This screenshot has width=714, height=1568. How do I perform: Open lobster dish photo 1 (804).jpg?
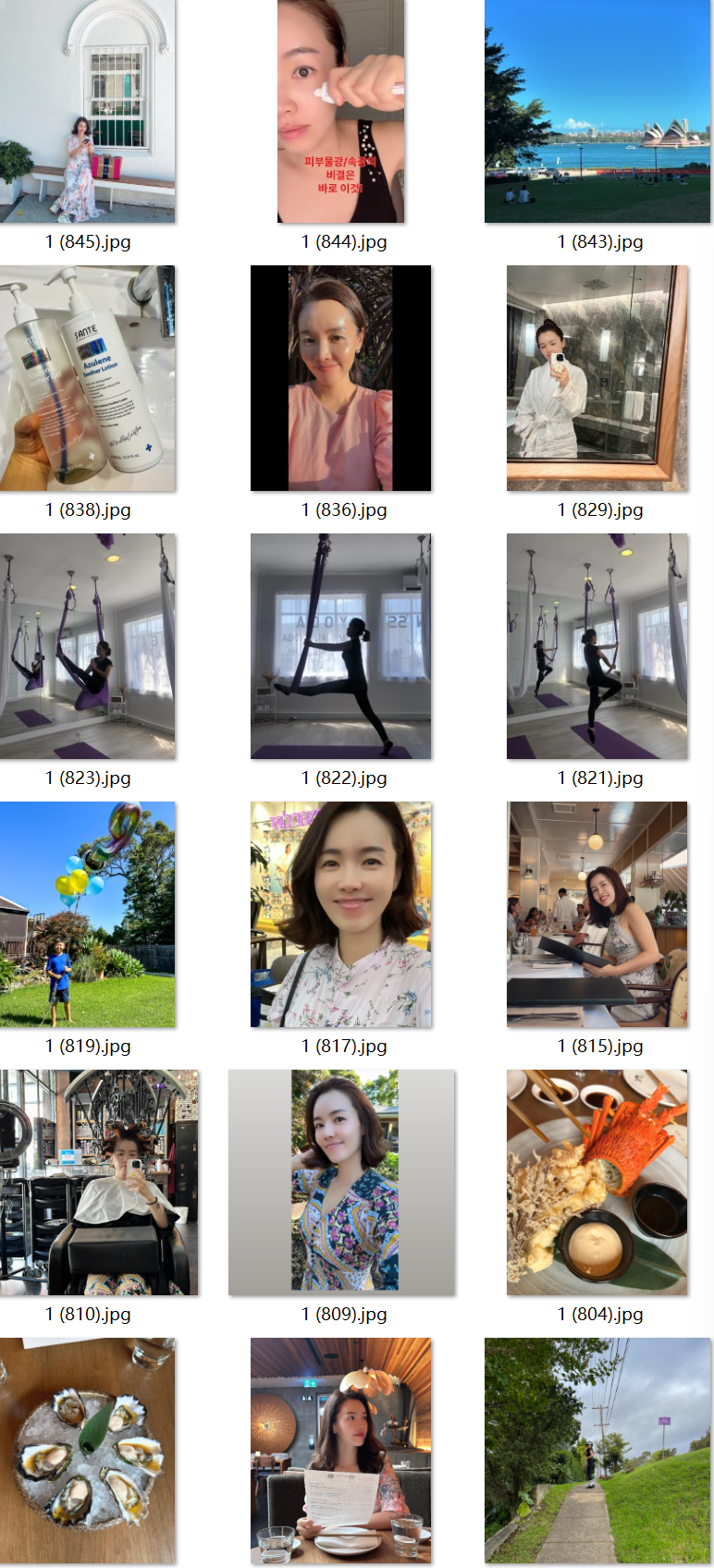click(x=597, y=1182)
